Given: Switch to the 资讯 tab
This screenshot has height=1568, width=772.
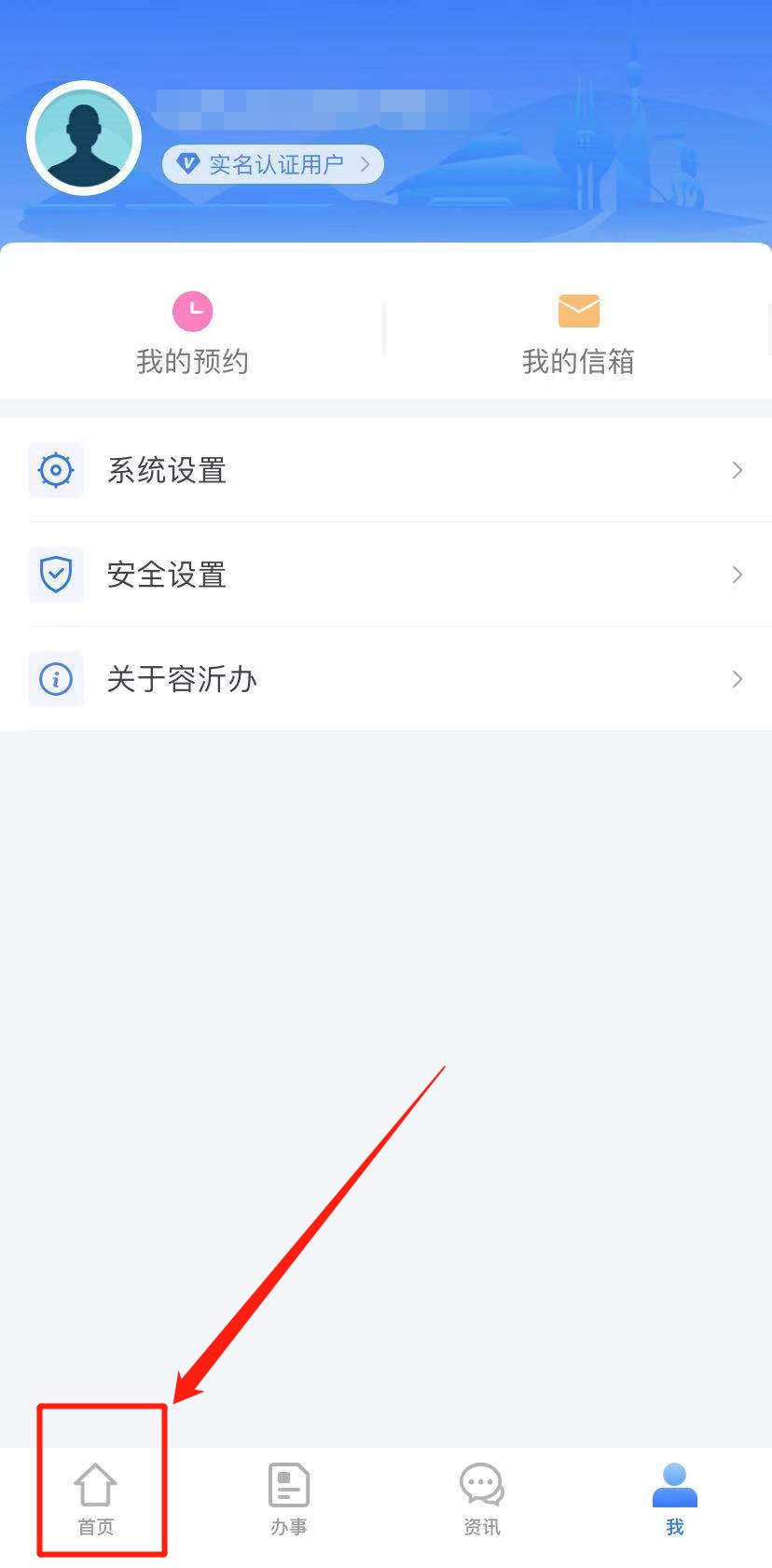Looking at the screenshot, I should coord(482,1499).
